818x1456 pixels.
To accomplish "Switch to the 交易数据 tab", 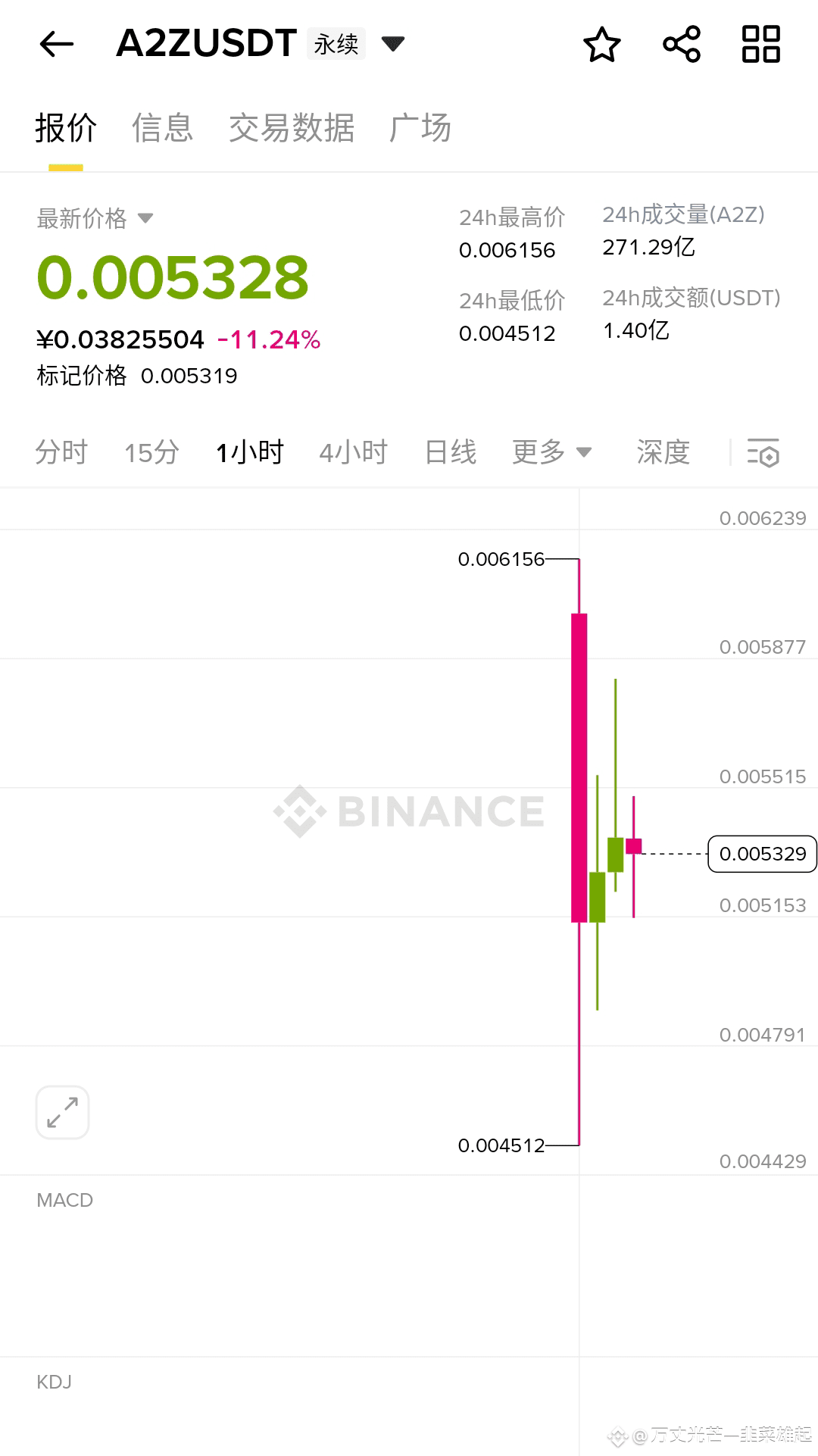I will [291, 129].
